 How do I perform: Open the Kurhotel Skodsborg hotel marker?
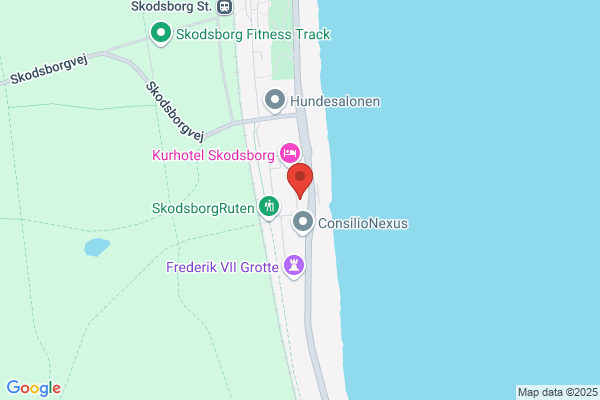(x=290, y=154)
